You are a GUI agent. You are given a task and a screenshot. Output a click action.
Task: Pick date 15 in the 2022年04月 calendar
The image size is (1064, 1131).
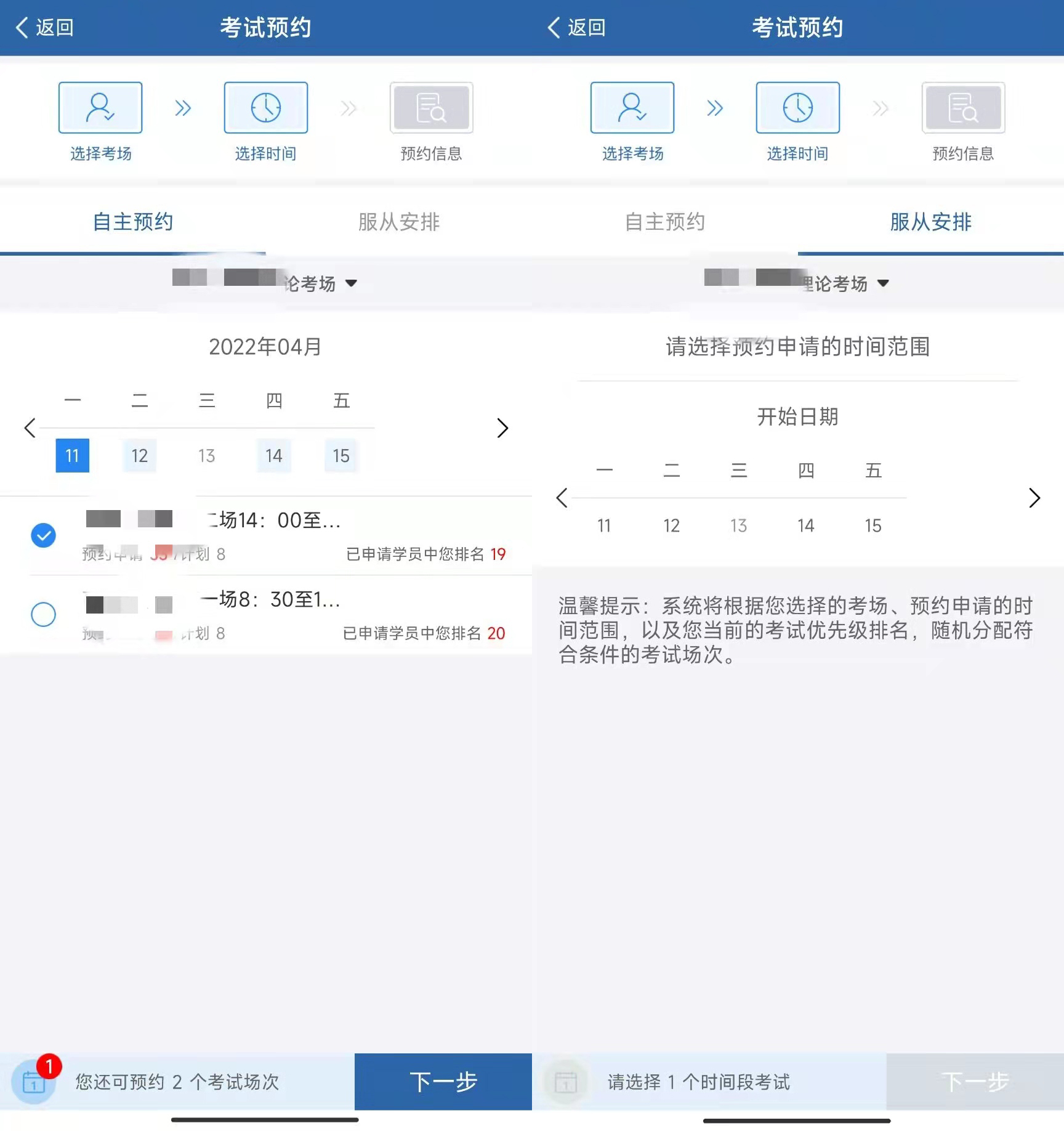coord(341,456)
